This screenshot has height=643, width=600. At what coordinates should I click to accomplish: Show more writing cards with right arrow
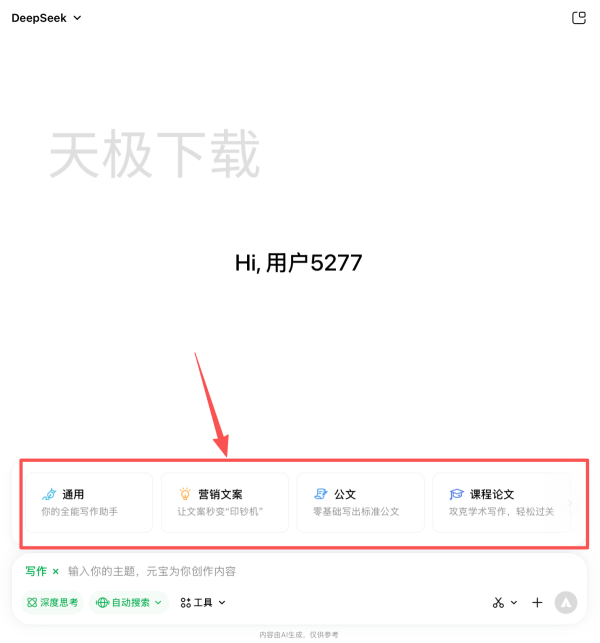(571, 503)
